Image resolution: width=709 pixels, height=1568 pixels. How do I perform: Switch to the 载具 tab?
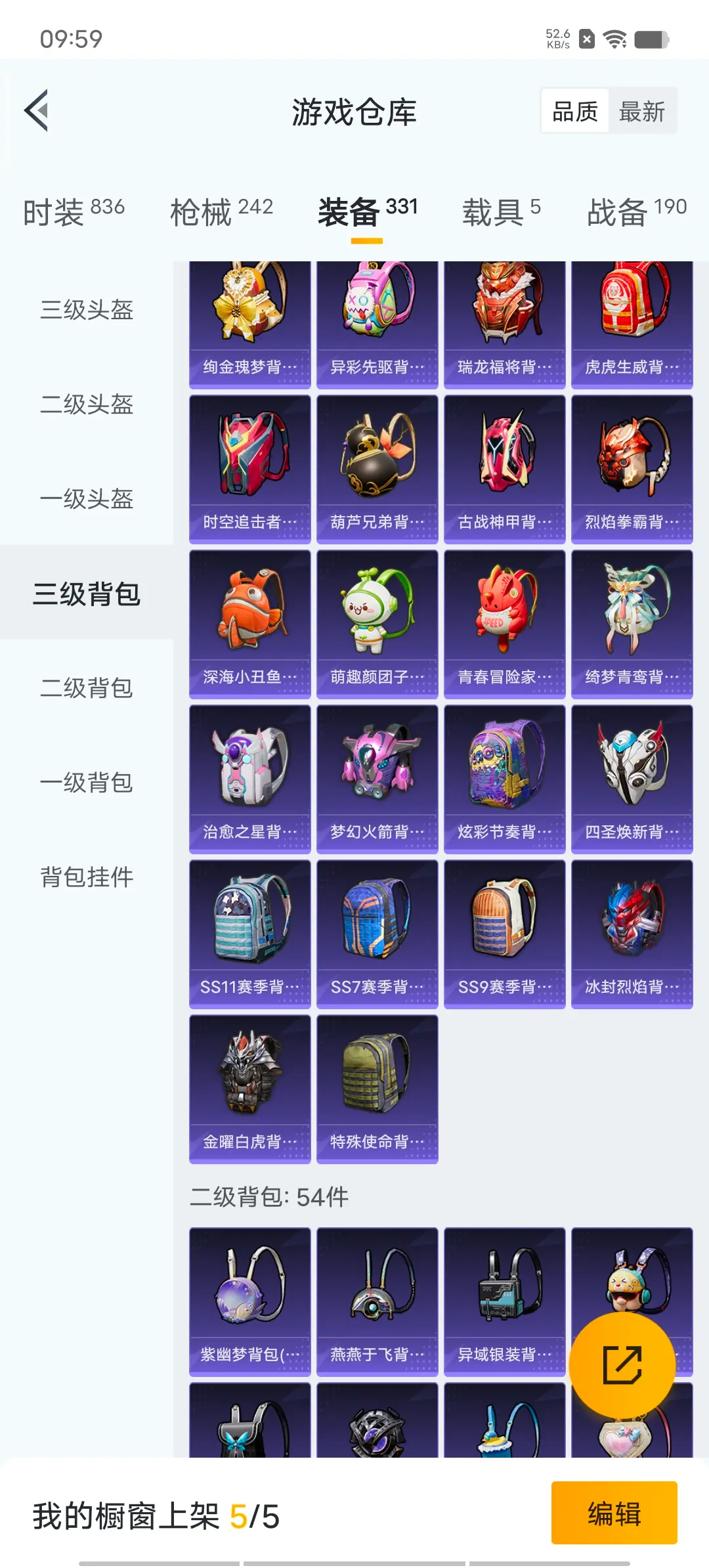502,211
